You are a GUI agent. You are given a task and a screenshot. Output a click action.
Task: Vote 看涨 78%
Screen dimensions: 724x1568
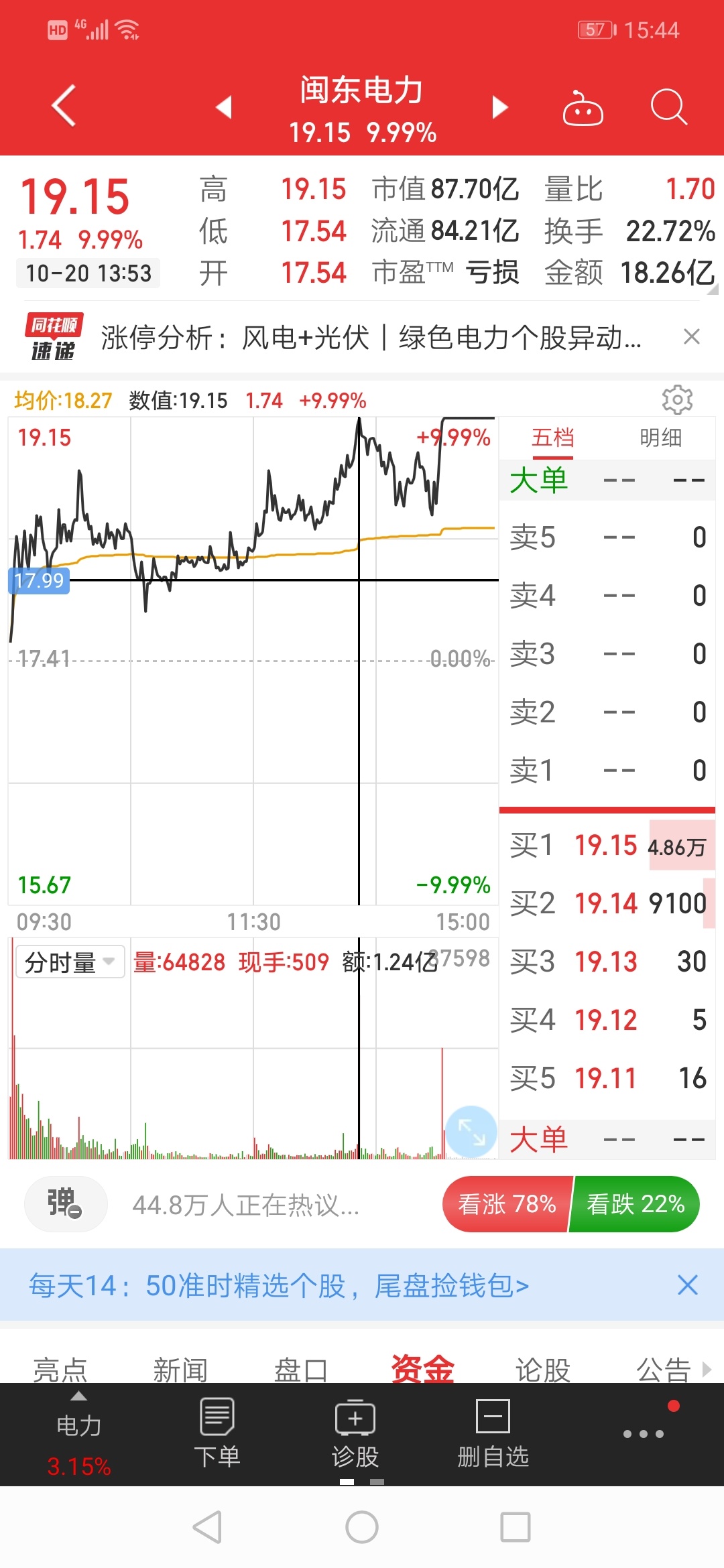click(x=507, y=1204)
